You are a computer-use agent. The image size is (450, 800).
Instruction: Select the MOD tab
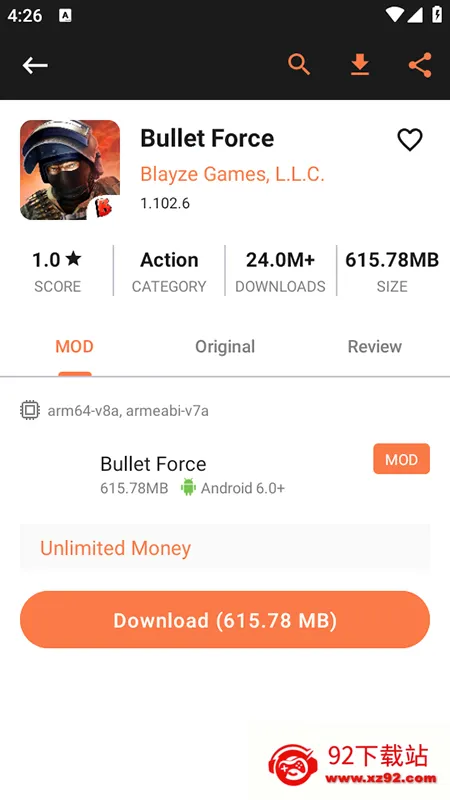click(74, 347)
